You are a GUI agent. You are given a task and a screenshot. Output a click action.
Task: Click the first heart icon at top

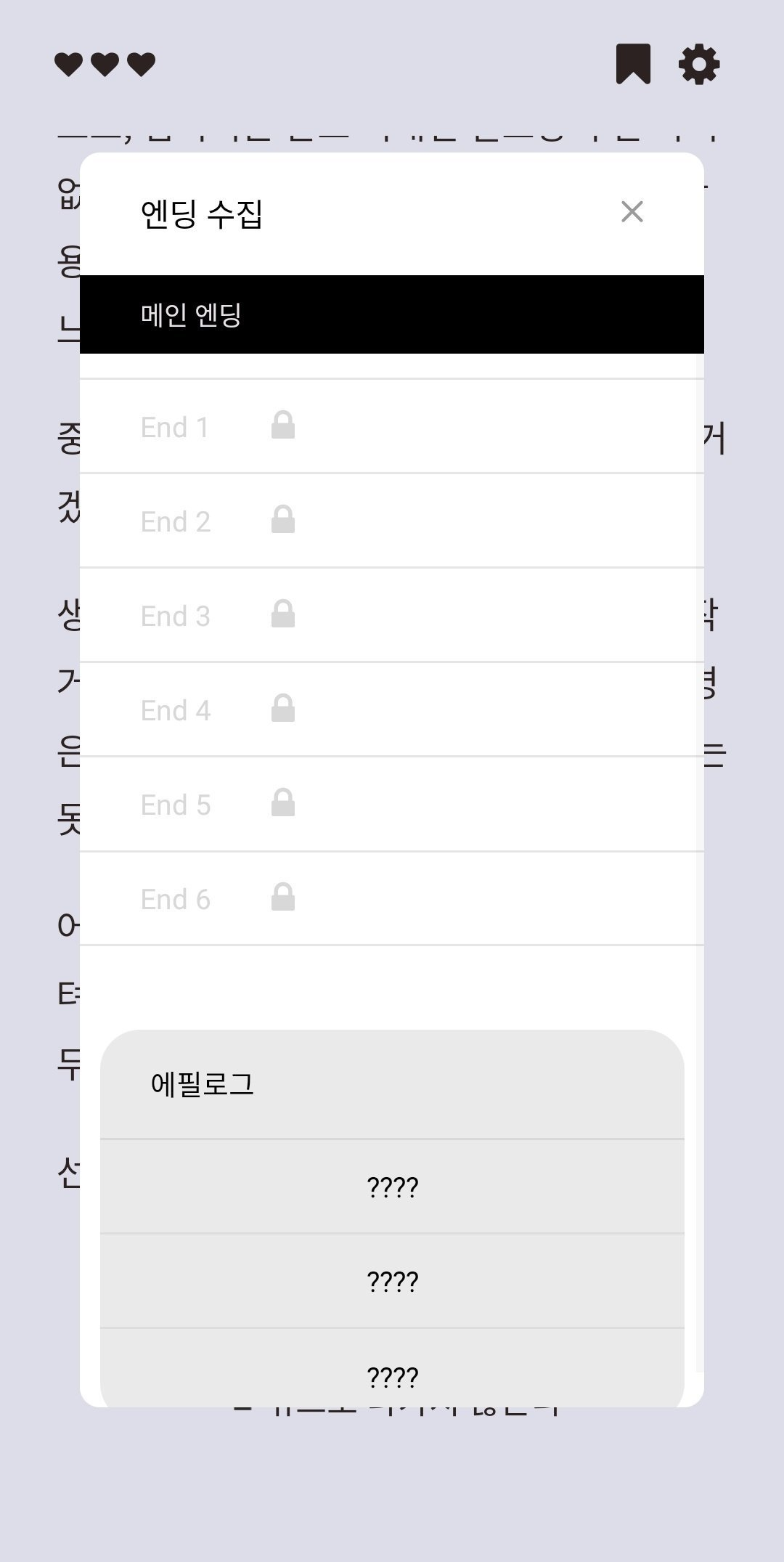click(69, 64)
